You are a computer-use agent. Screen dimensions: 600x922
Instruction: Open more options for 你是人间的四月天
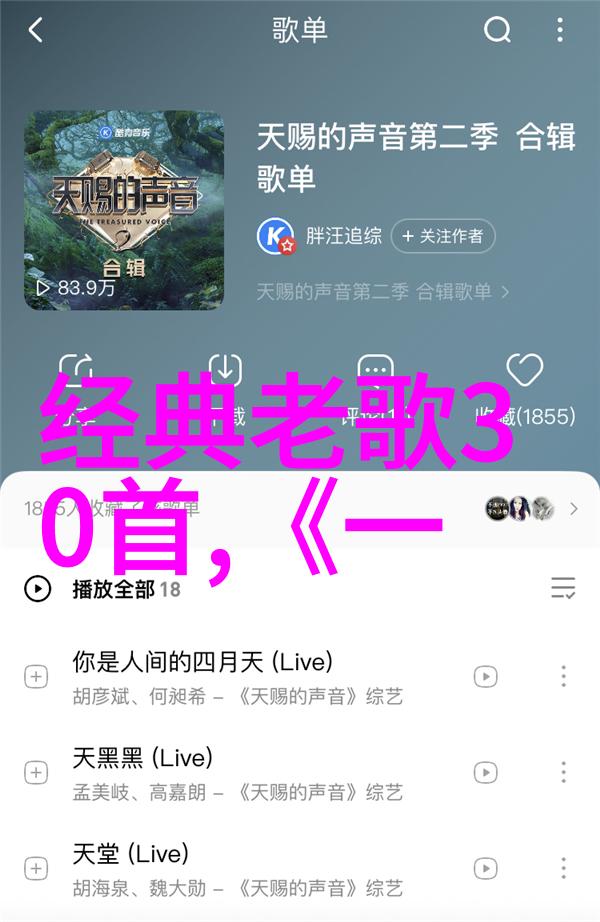[x=564, y=677]
